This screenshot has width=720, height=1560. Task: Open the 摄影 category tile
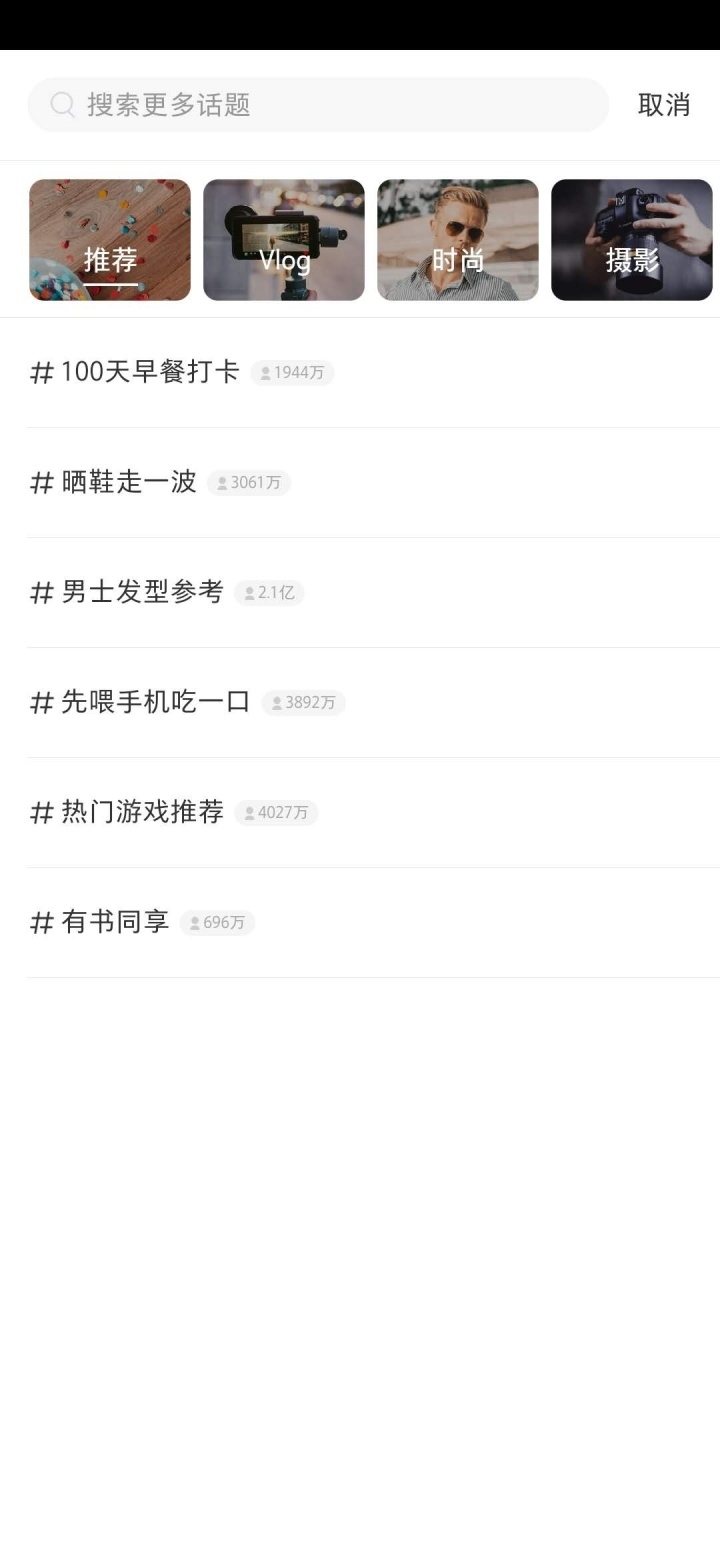click(x=632, y=240)
